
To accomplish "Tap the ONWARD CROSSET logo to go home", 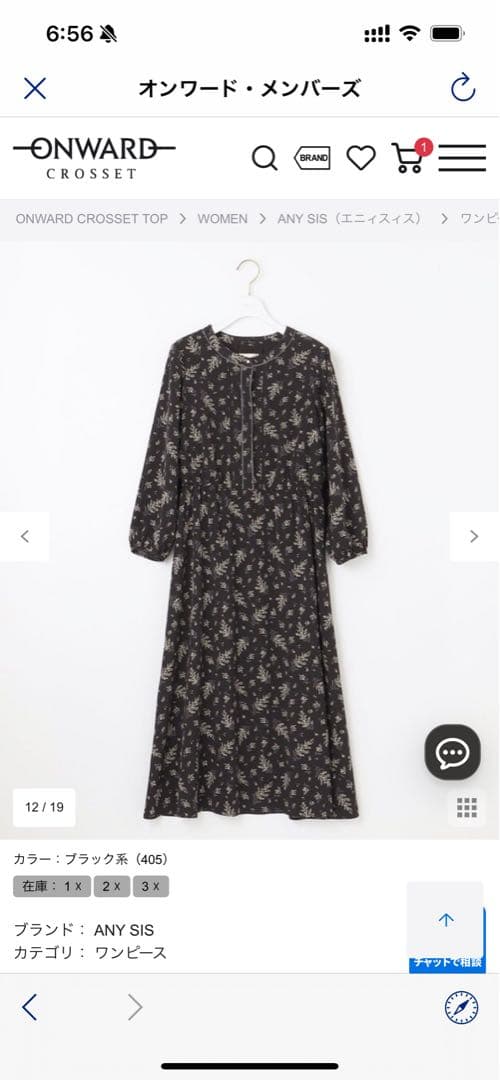I will [94, 158].
